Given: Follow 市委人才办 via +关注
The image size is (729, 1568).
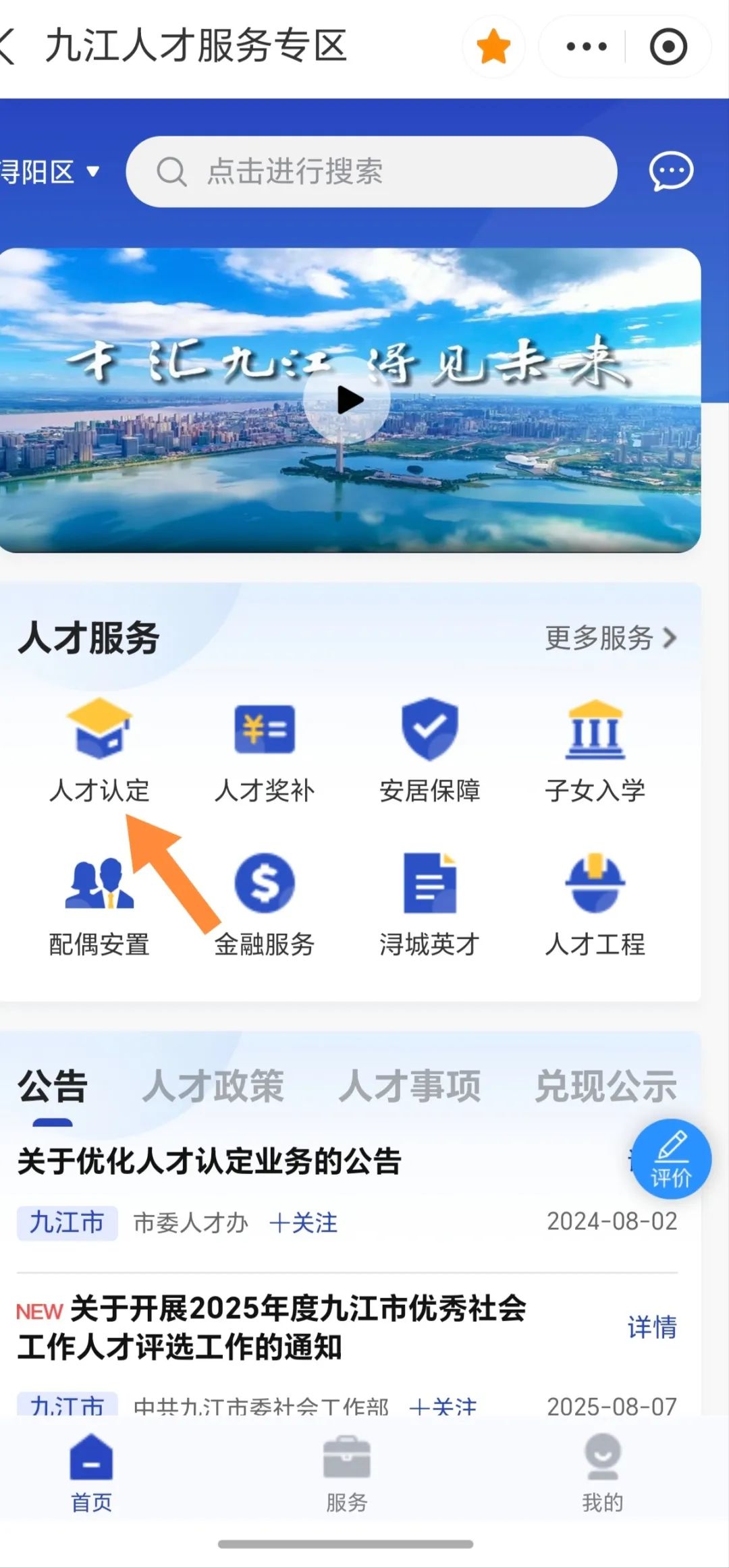Looking at the screenshot, I should (x=303, y=1223).
